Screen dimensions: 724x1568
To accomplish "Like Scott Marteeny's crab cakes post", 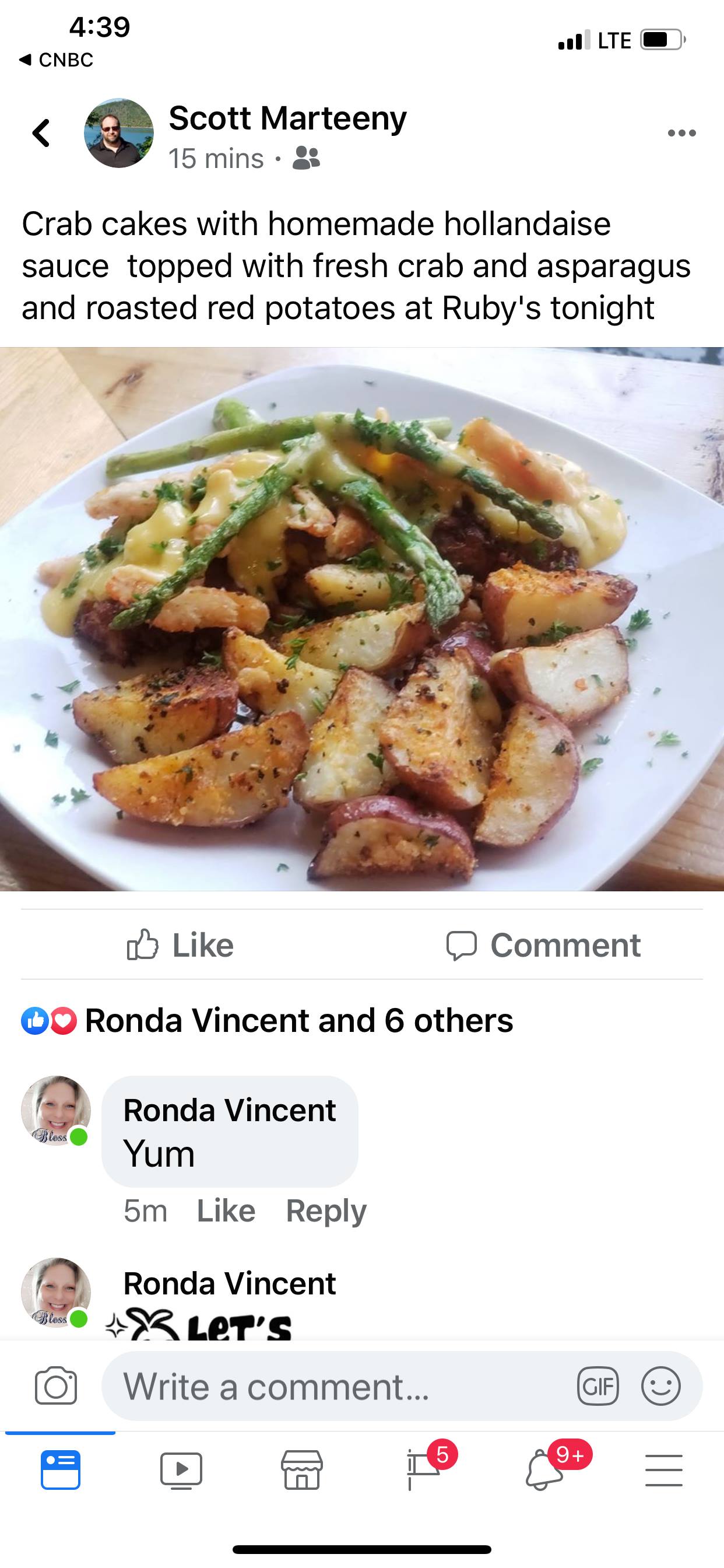I will pyautogui.click(x=187, y=944).
